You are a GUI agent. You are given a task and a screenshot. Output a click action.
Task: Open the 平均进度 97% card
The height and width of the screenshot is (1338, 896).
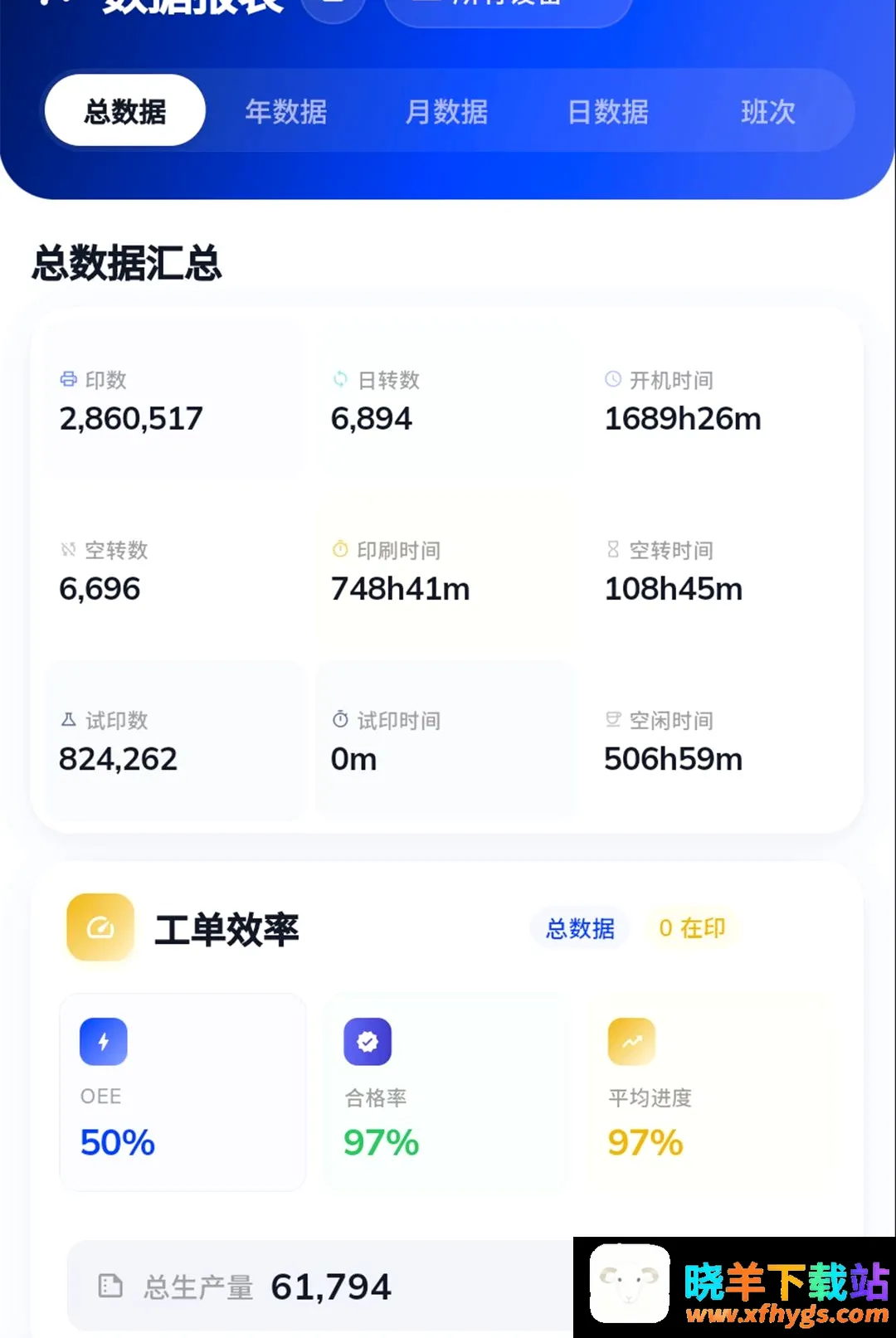tap(710, 1092)
